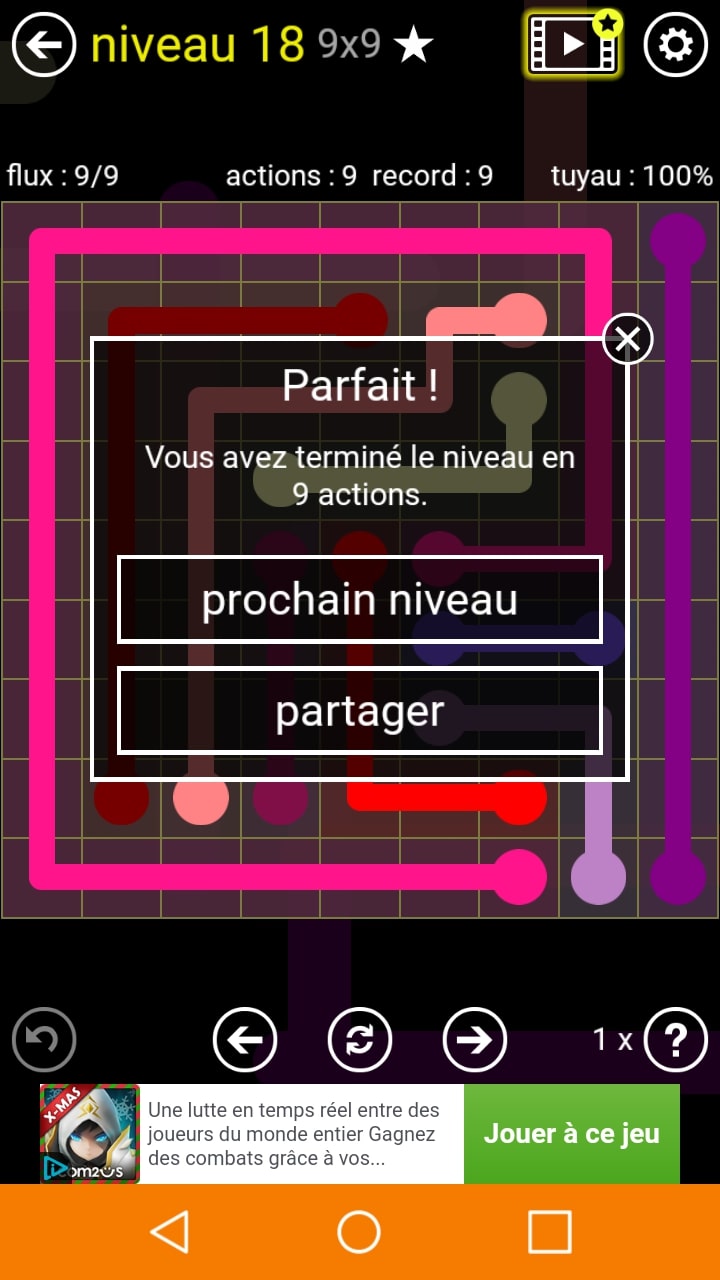Use a hint with the question mark
Viewport: 720px width, 1280px height.
(x=676, y=1040)
